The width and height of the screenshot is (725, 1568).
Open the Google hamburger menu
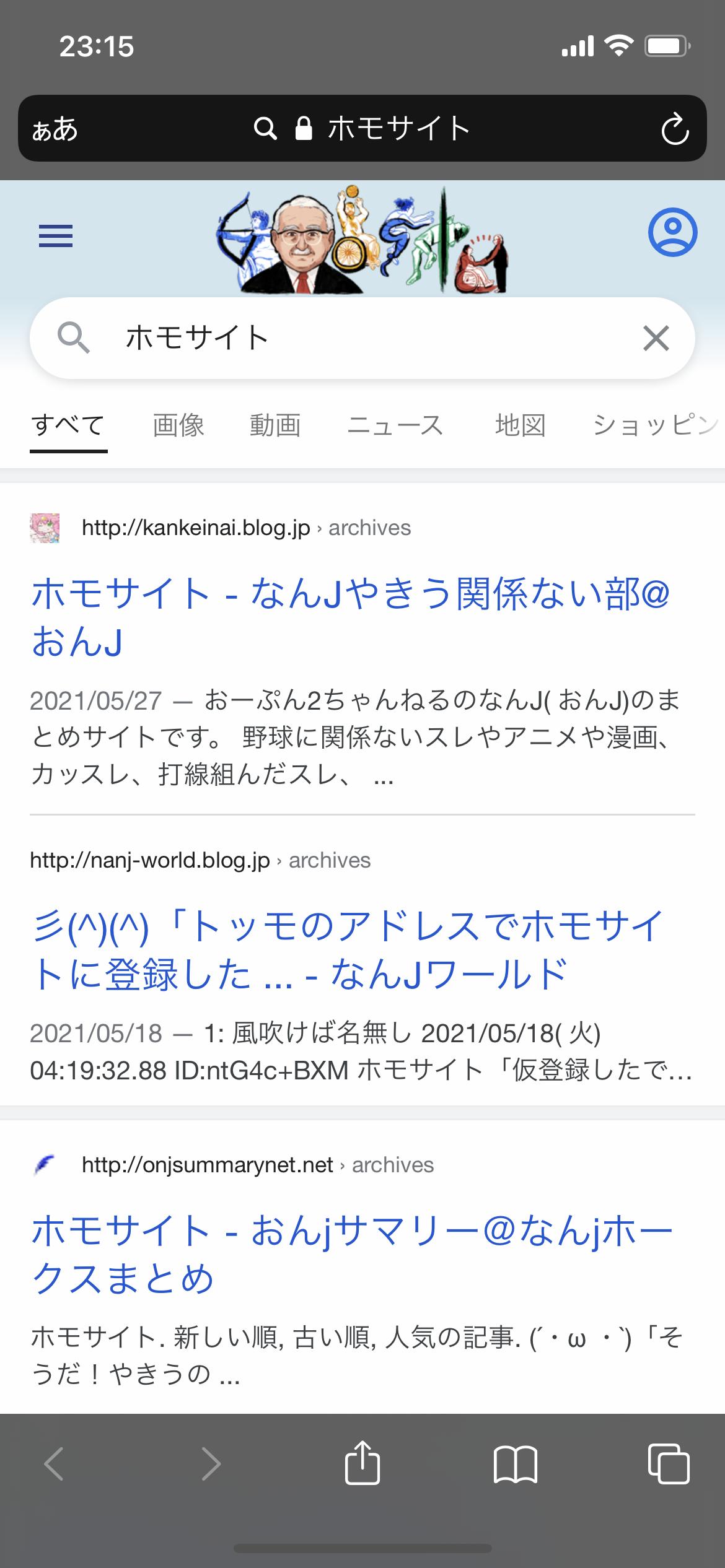tap(56, 236)
